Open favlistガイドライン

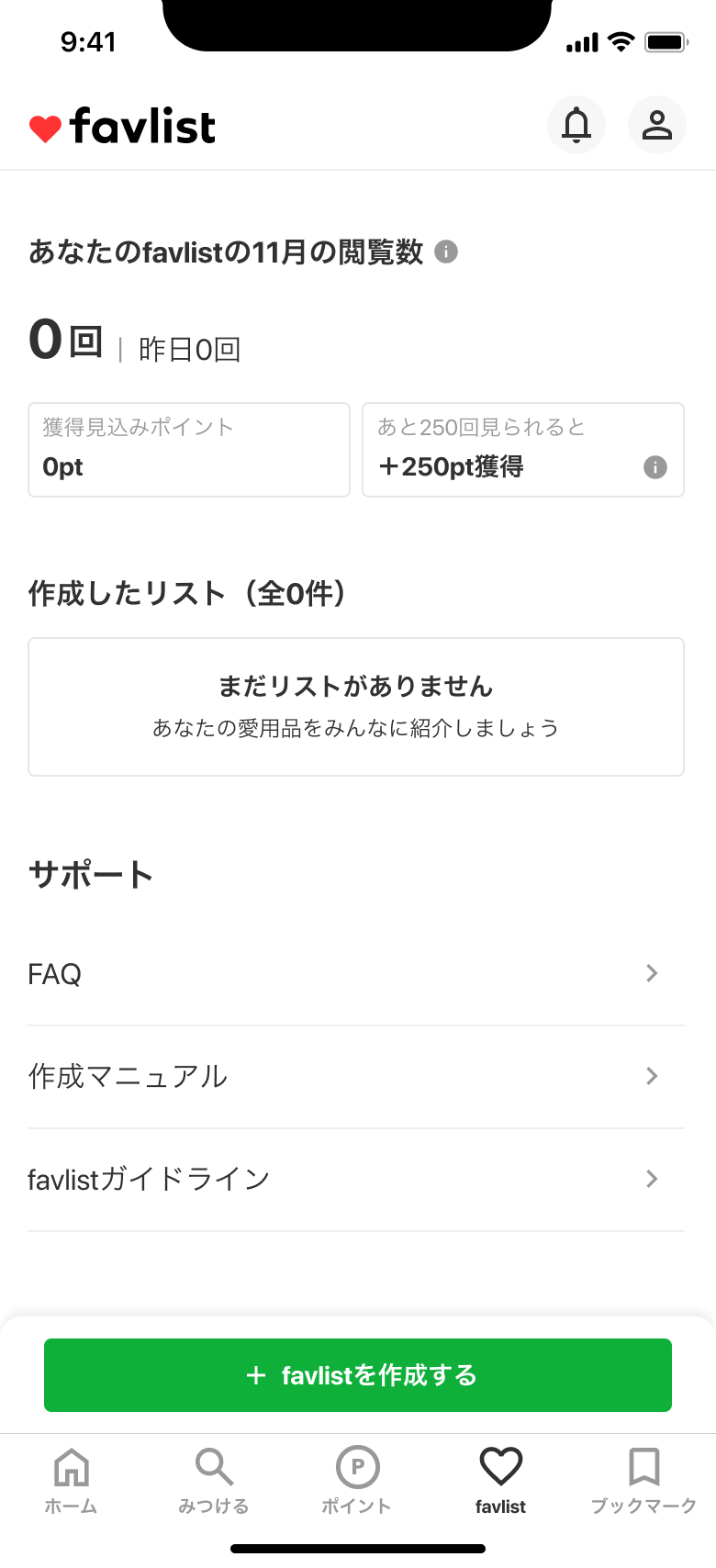tap(356, 1180)
